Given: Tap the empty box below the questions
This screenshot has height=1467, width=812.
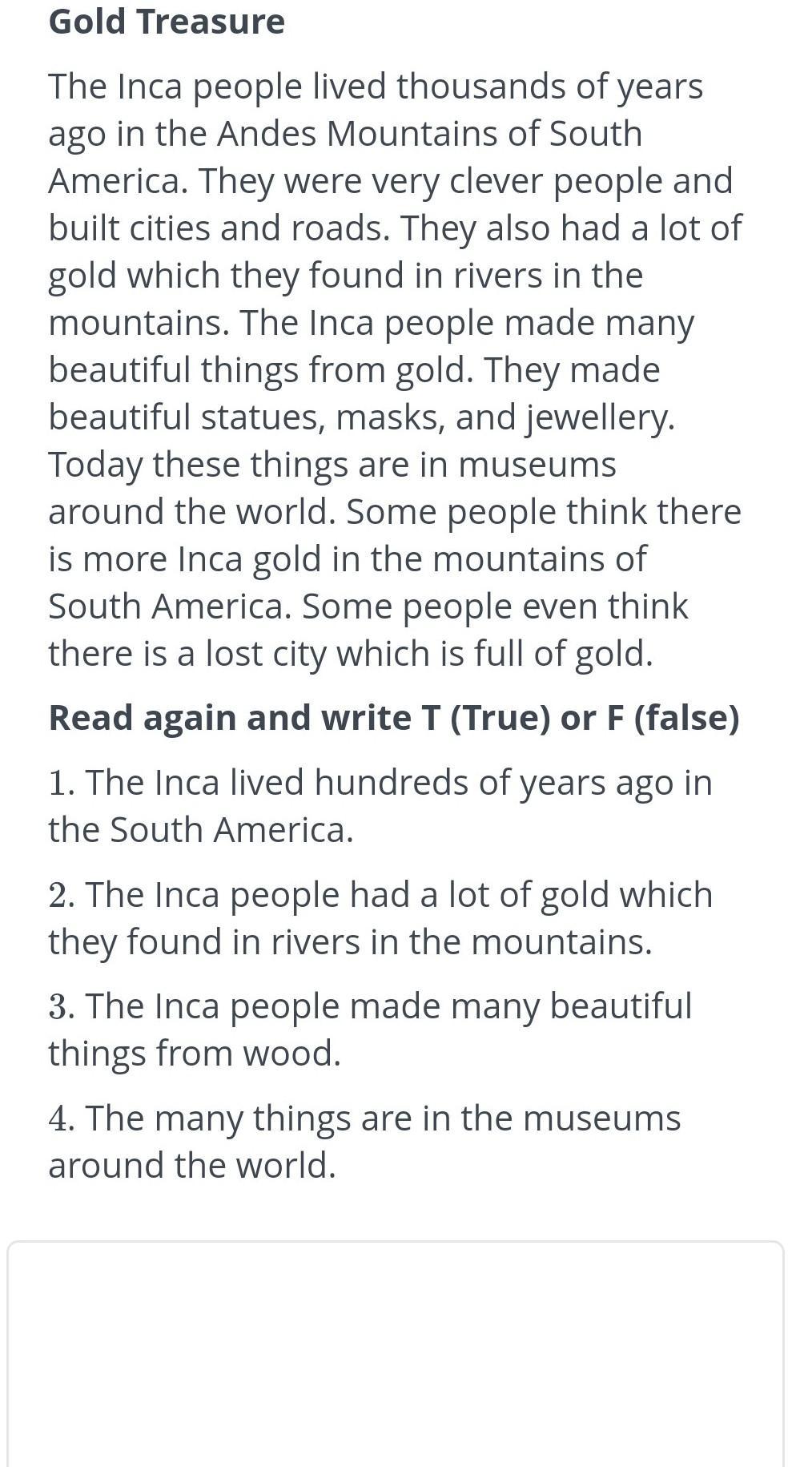Looking at the screenshot, I should tap(396, 1354).
